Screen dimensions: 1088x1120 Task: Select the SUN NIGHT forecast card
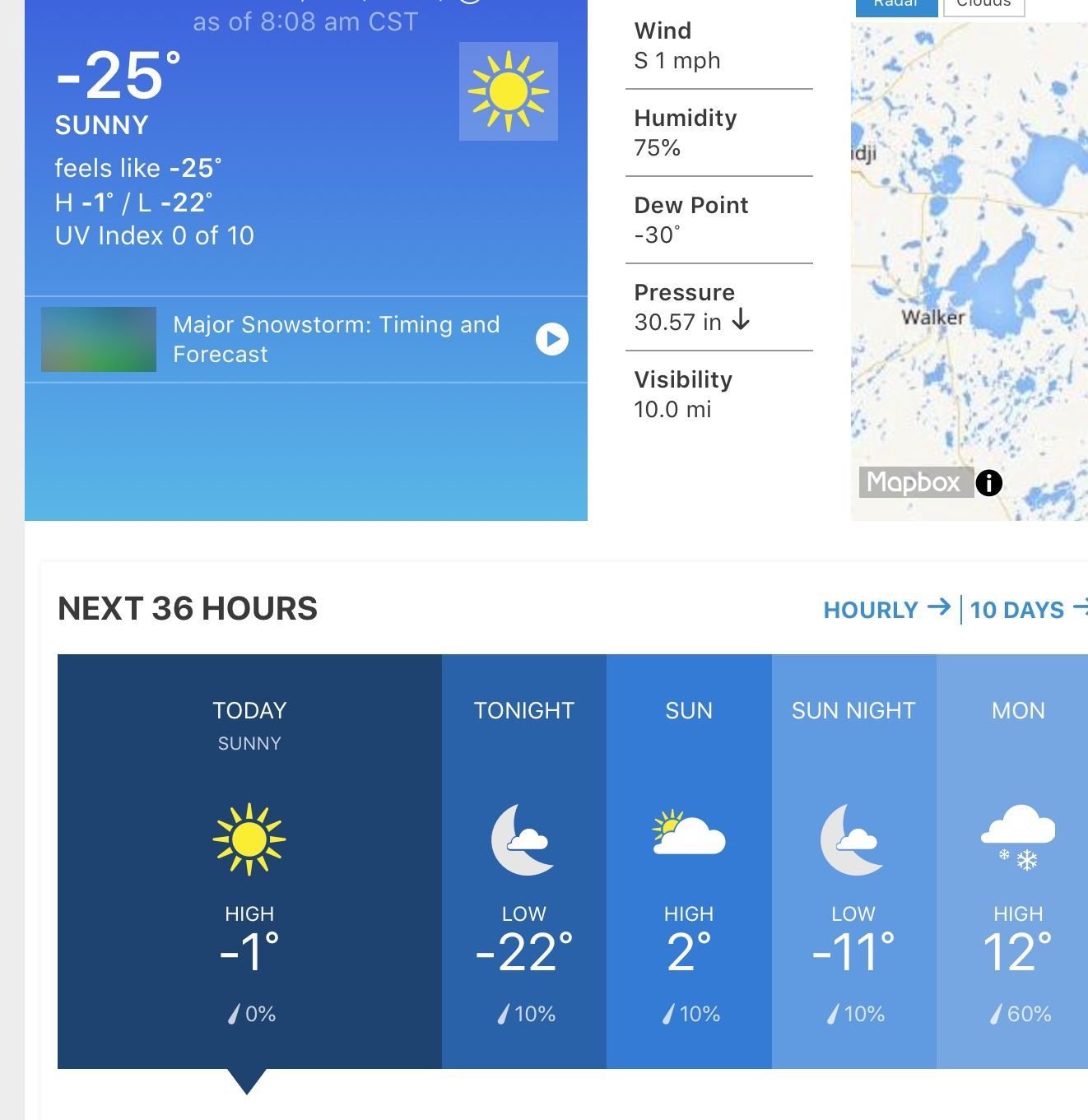tap(853, 861)
